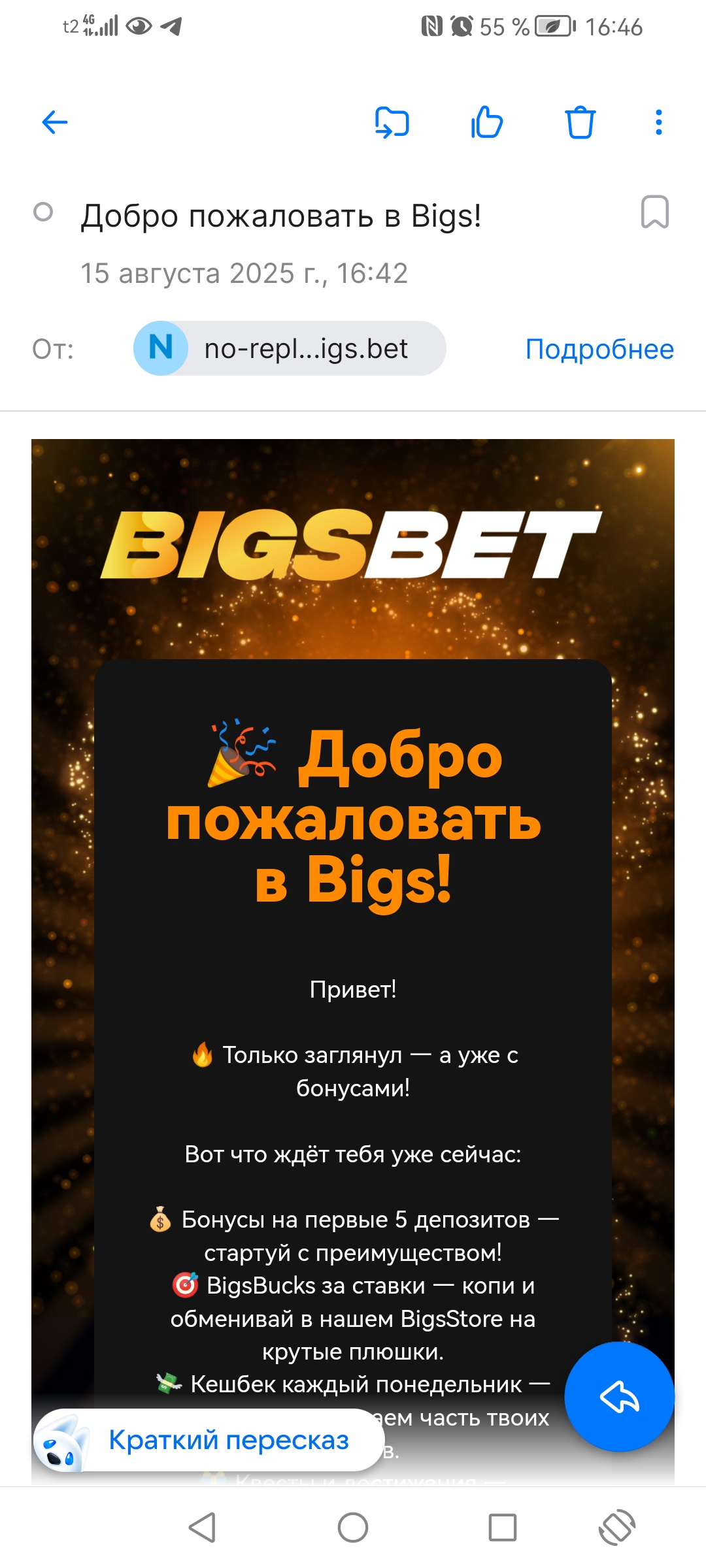Image resolution: width=706 pixels, height=1568 pixels.
Task: Tap the blue reply floating button
Action: 619,1397
